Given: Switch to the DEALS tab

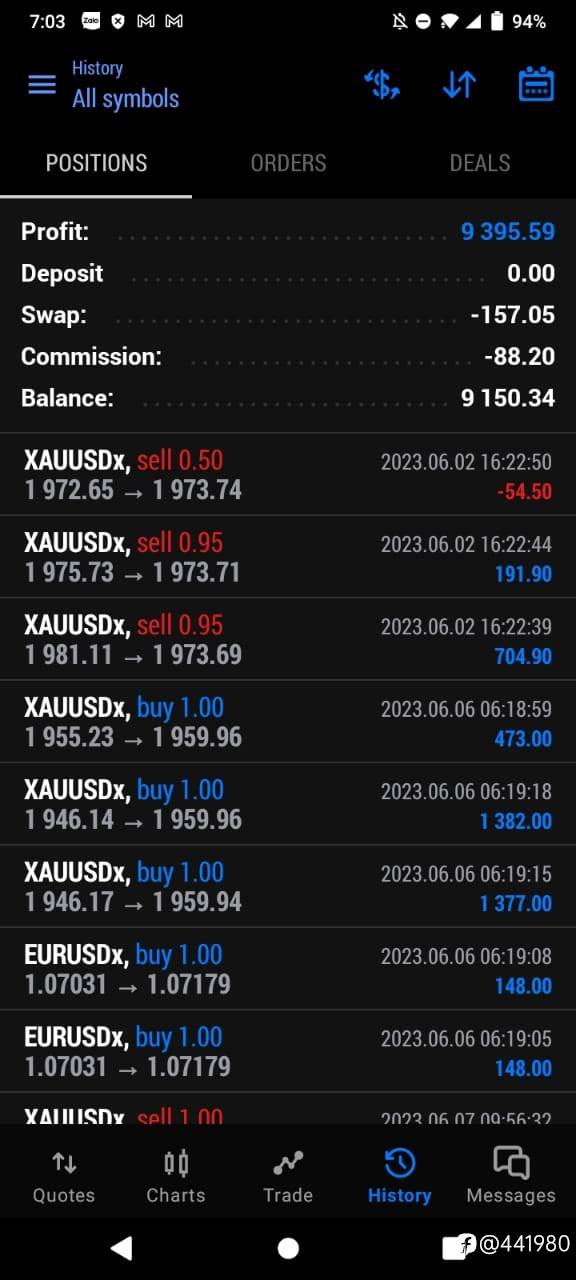Looking at the screenshot, I should [480, 163].
